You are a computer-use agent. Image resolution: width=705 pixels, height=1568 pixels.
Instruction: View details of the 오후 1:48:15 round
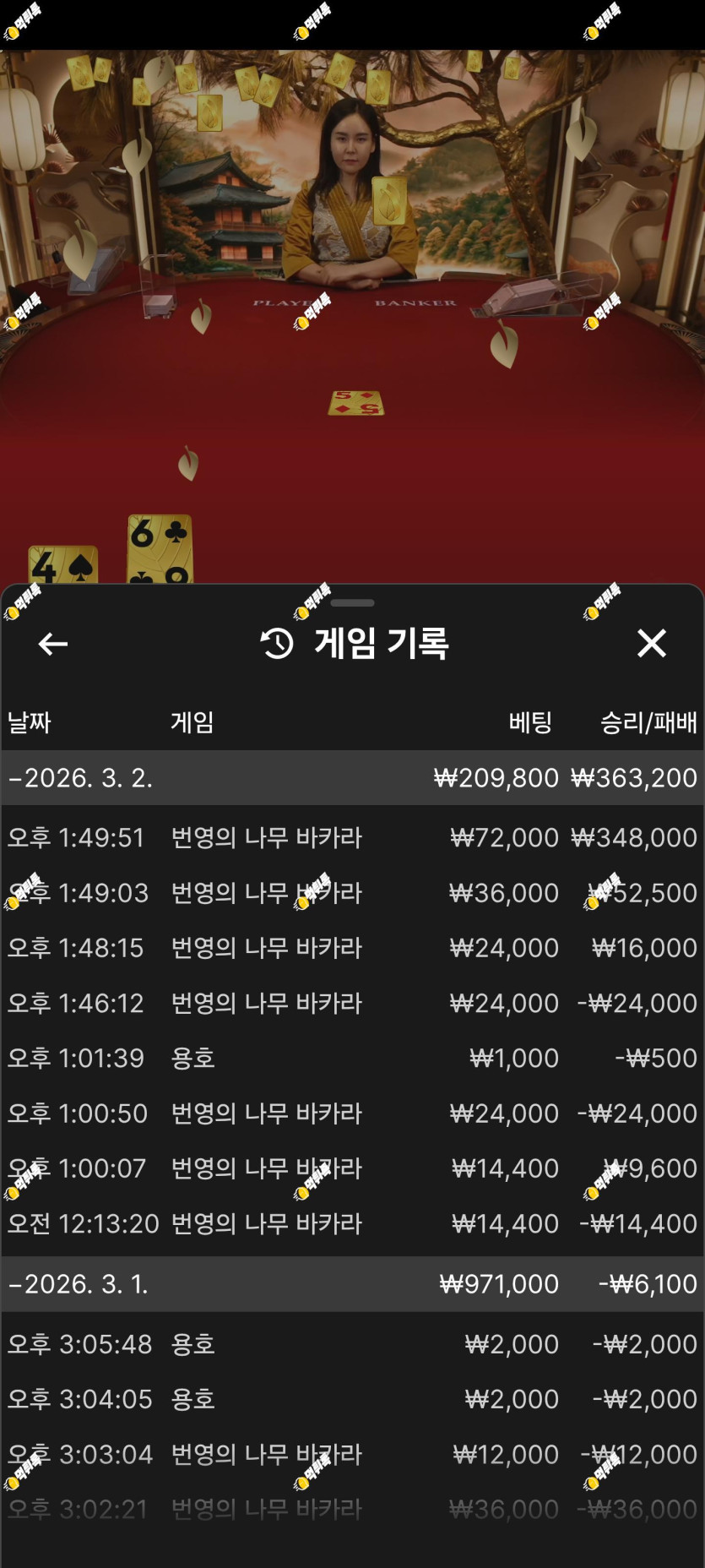[353, 948]
